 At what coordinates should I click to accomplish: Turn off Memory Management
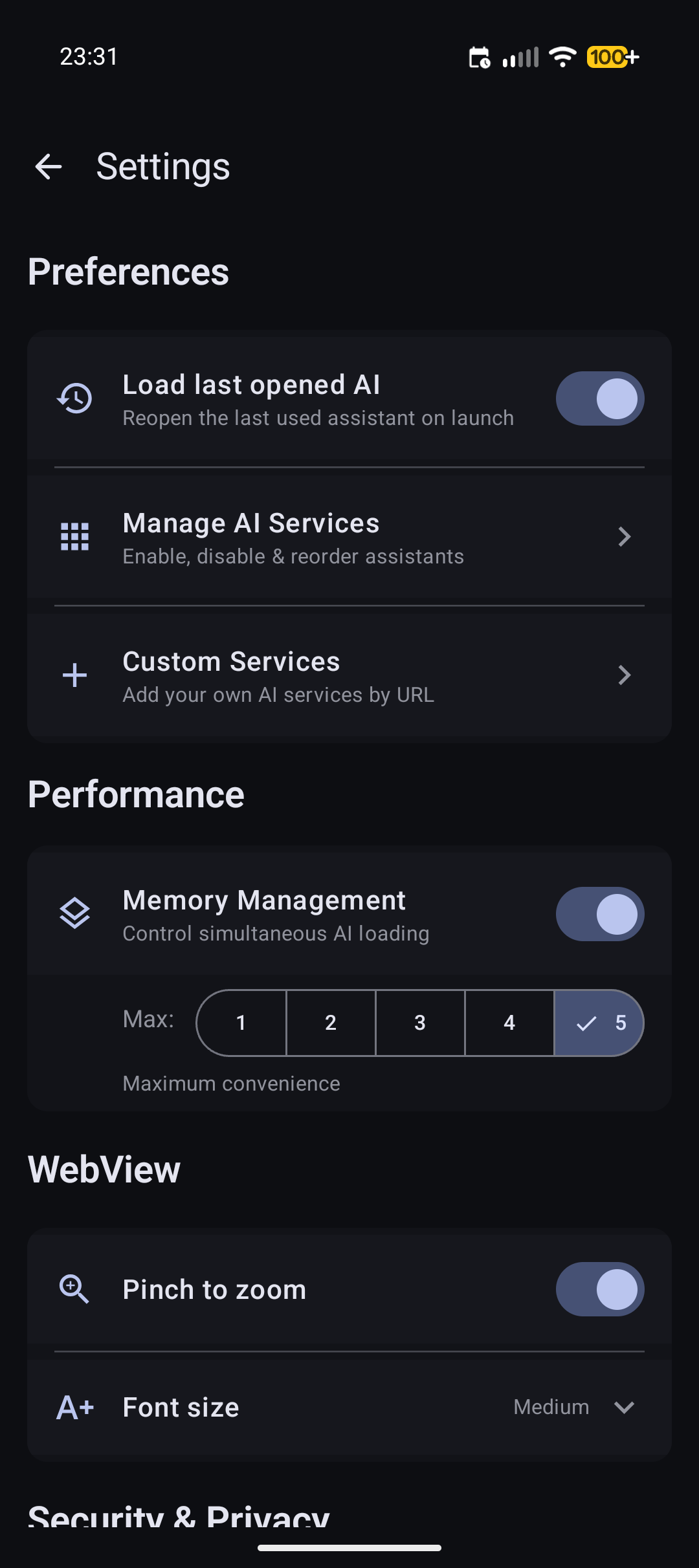click(x=599, y=914)
